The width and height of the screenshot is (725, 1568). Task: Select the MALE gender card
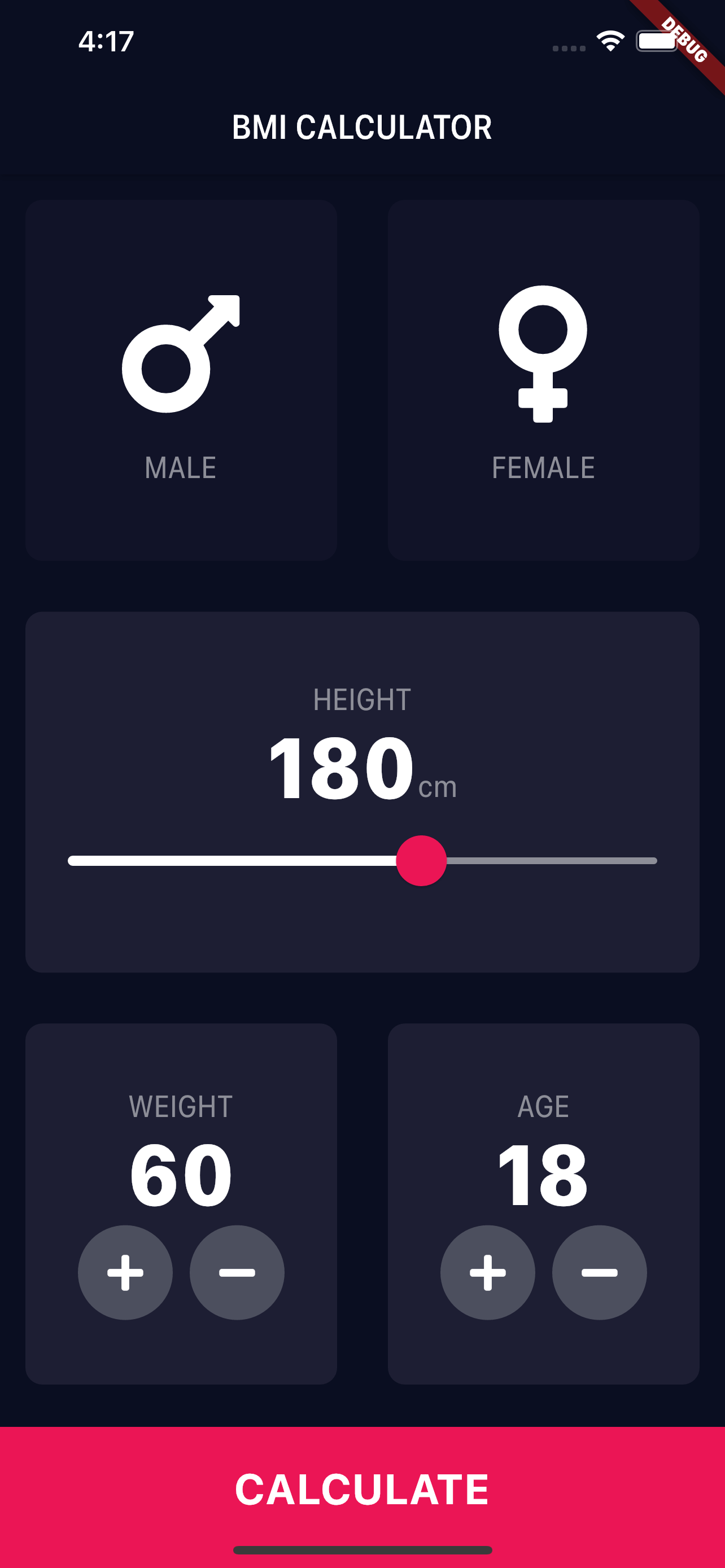pos(181,380)
